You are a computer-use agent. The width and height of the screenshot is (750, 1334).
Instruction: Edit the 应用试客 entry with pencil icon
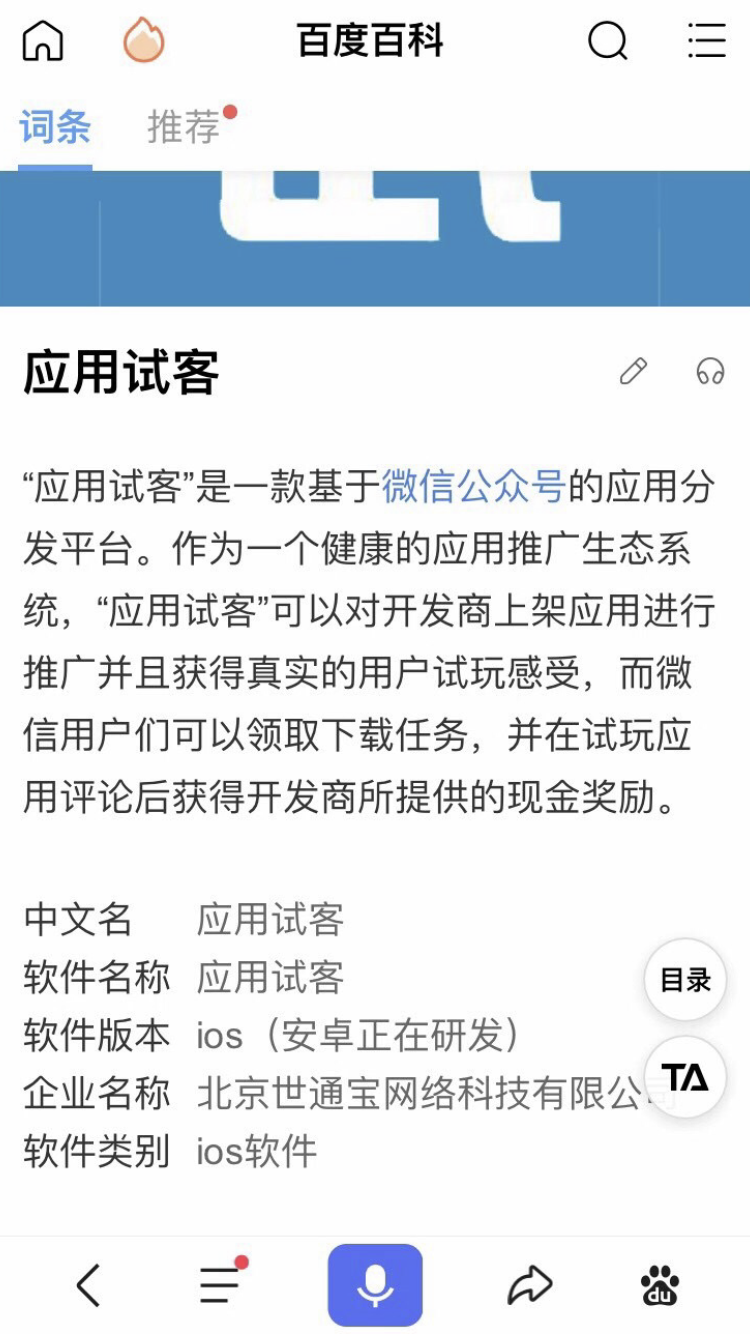[633, 371]
